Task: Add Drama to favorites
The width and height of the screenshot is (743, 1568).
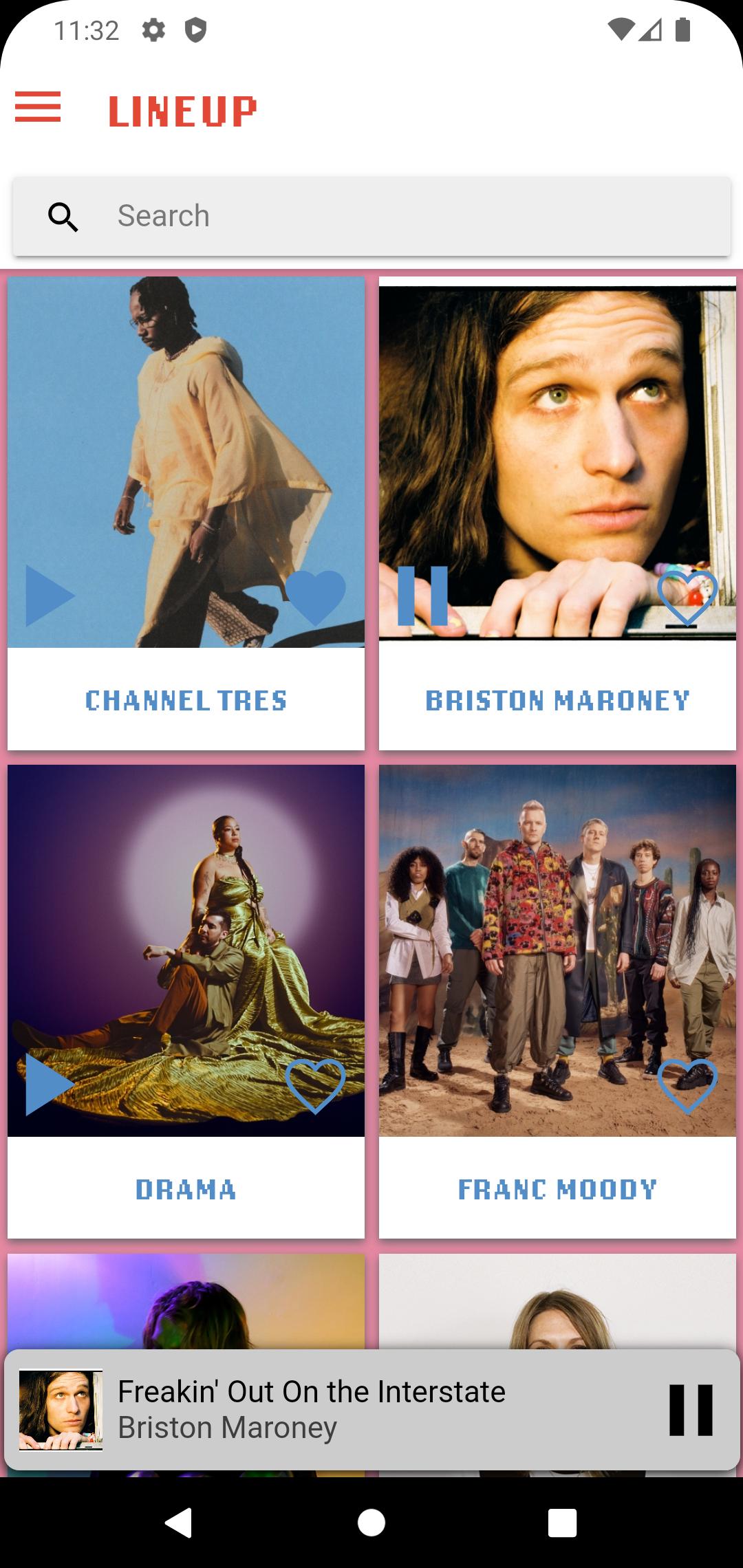Action: tap(315, 1086)
